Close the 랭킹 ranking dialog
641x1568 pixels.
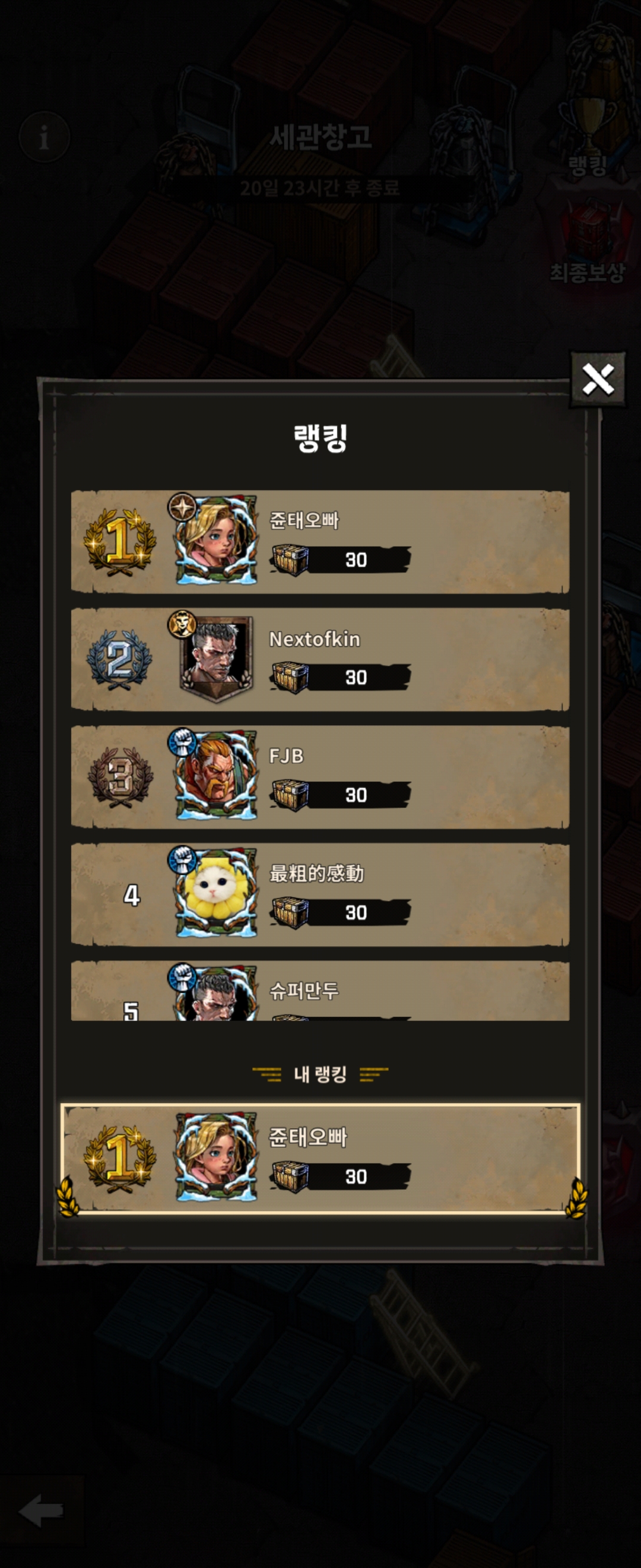(x=598, y=379)
